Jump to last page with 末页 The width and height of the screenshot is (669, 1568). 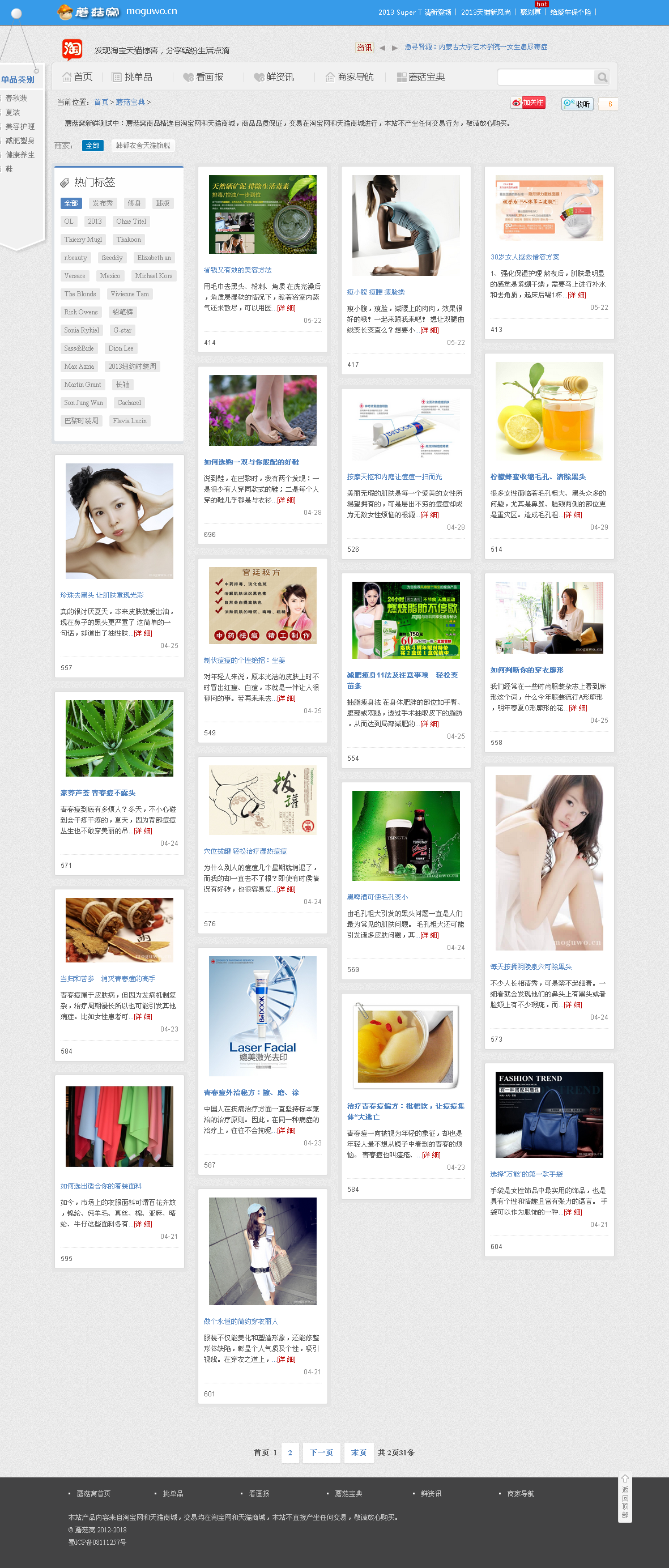click(x=359, y=1453)
